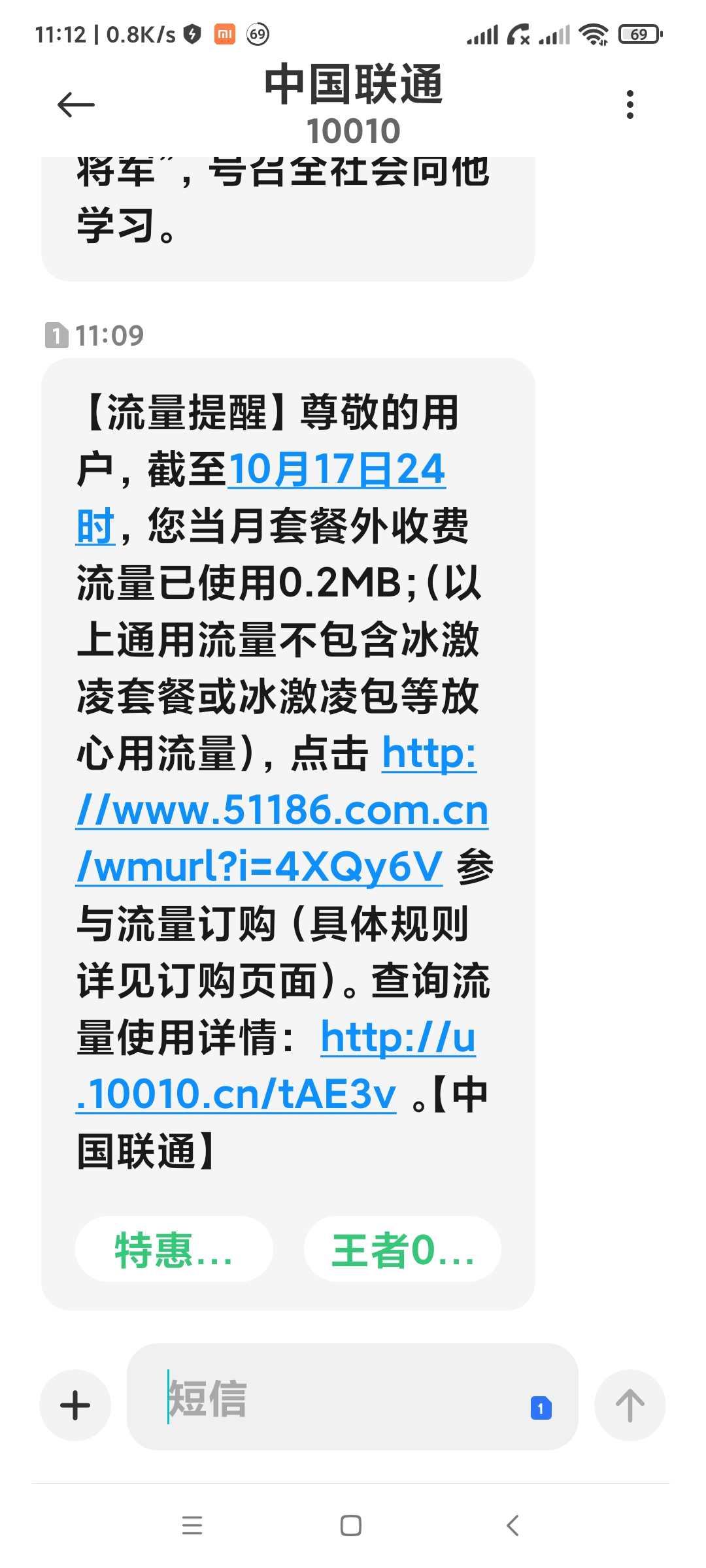The width and height of the screenshot is (706, 1568).
Task: Go back using the top-left arrow
Action: pos(76,105)
